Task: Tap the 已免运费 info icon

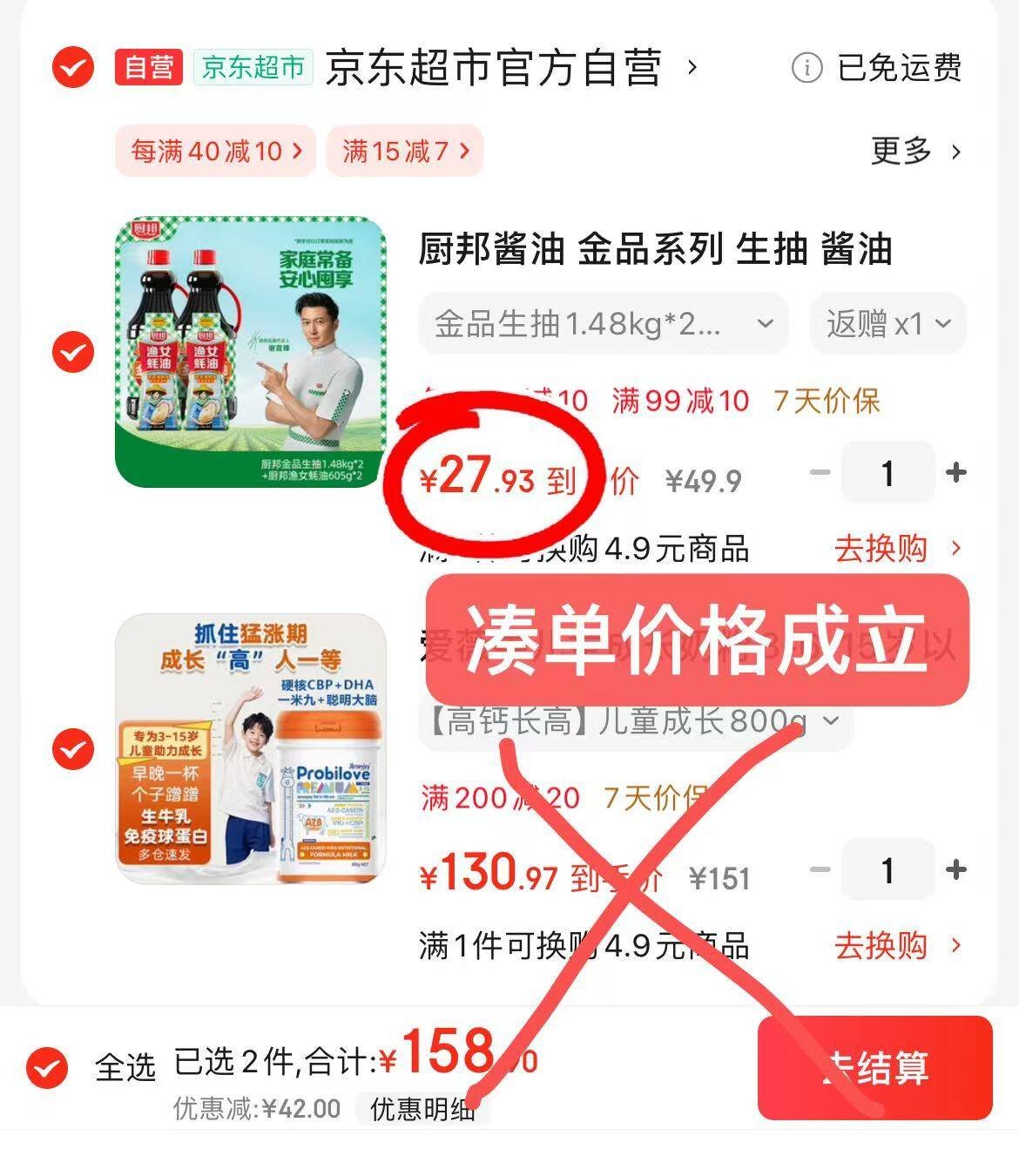Action: click(x=806, y=67)
